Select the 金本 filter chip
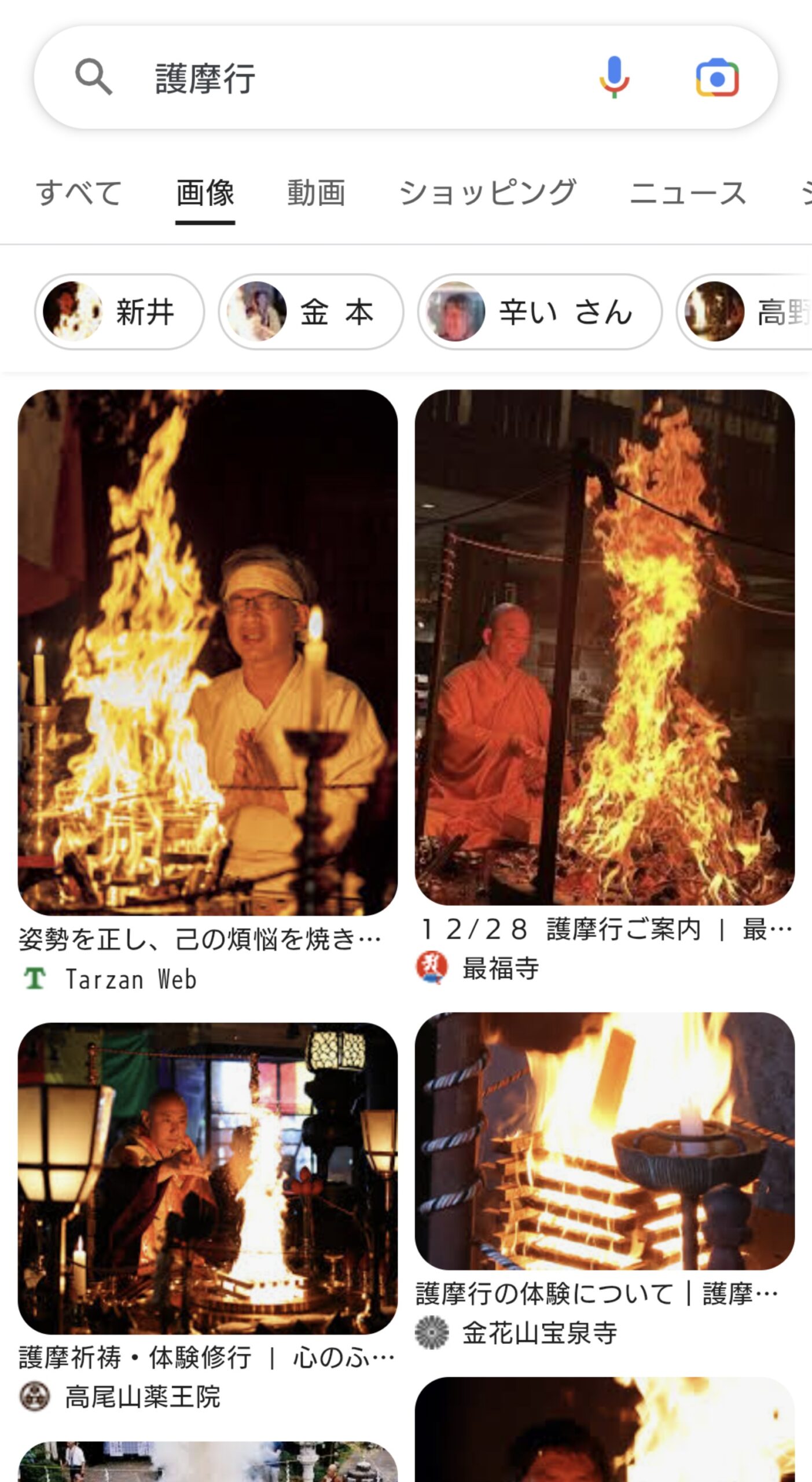Screen dimensions: 812x1482 point(311,312)
